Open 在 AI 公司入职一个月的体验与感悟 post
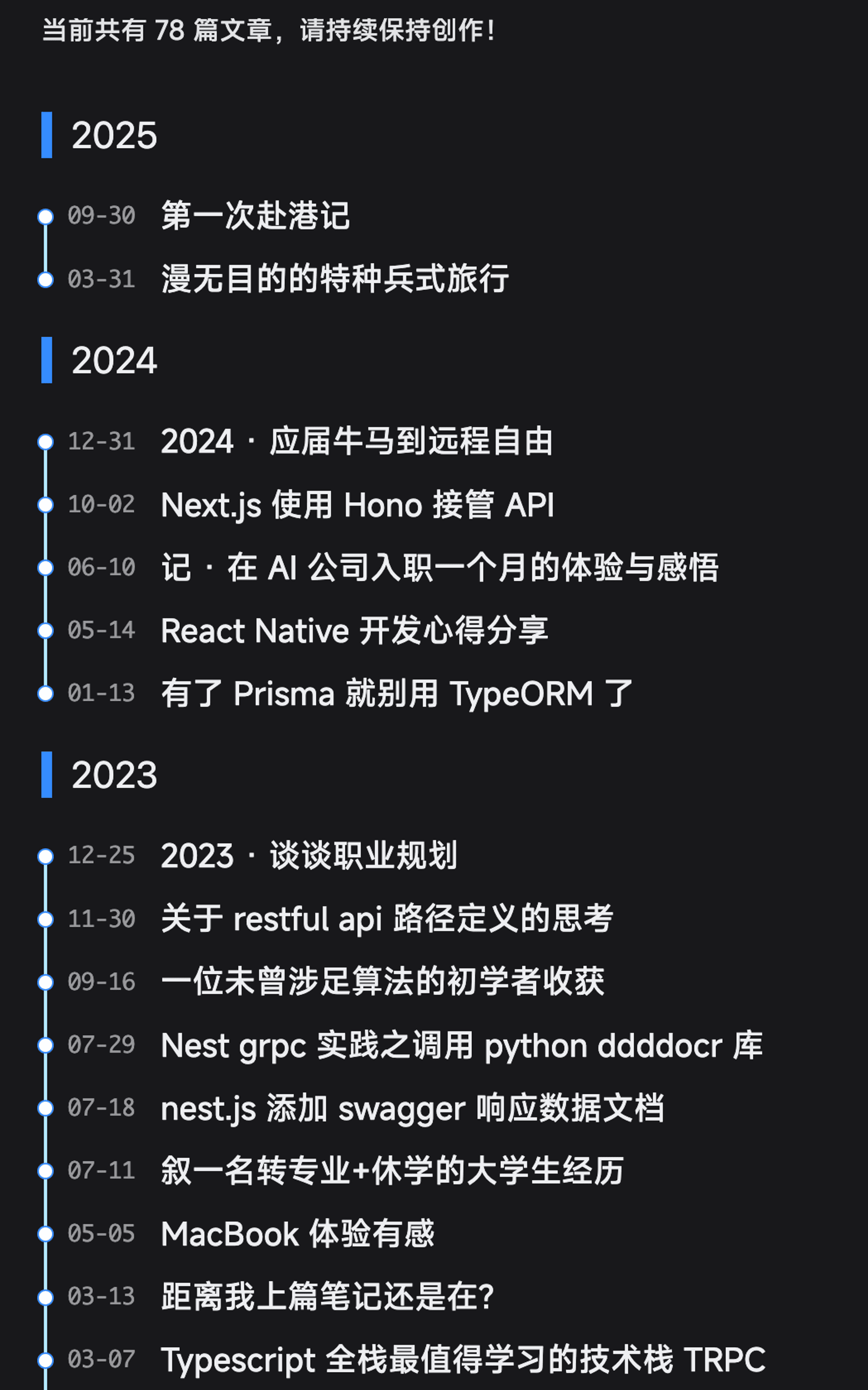 (439, 568)
